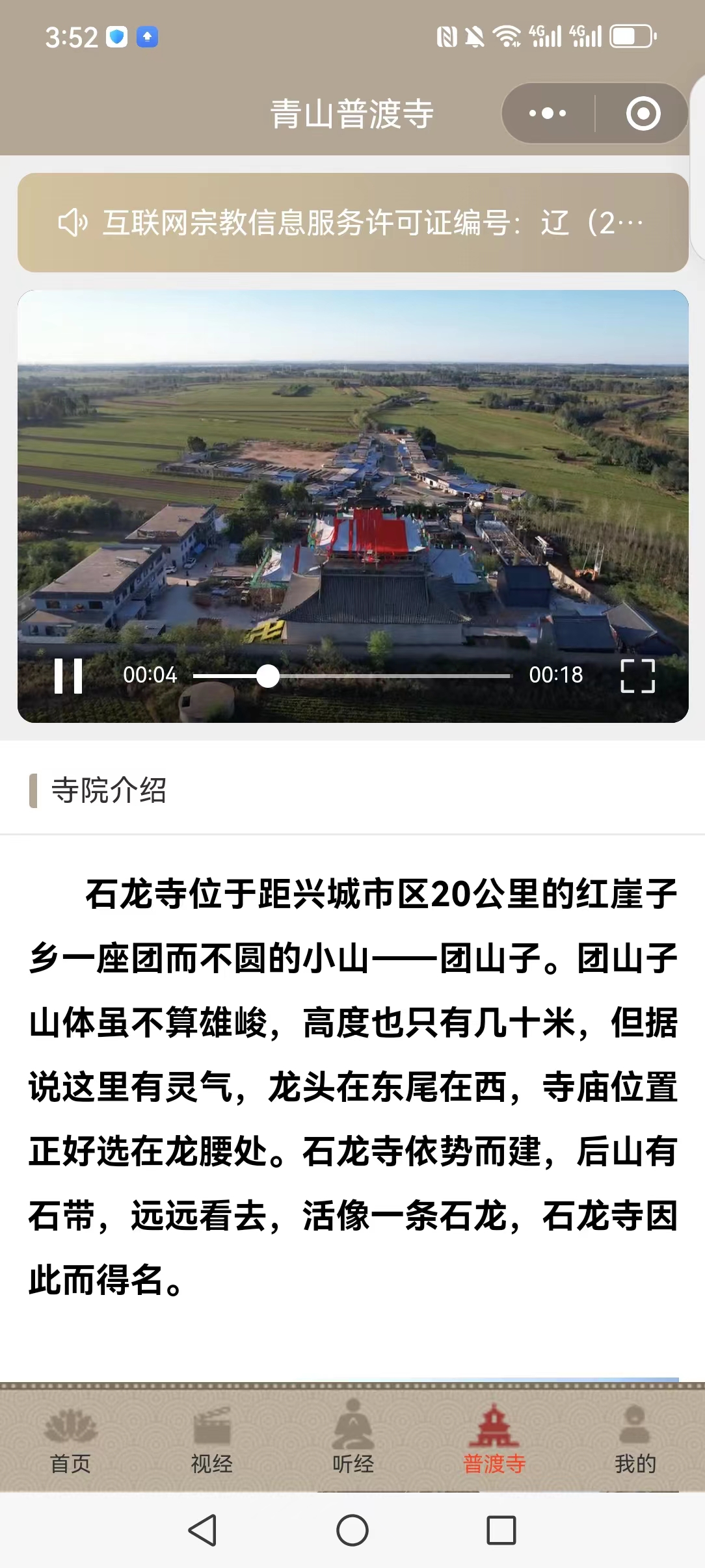Open the scrolling license notice announcement
705x1568 pixels.
point(351,222)
